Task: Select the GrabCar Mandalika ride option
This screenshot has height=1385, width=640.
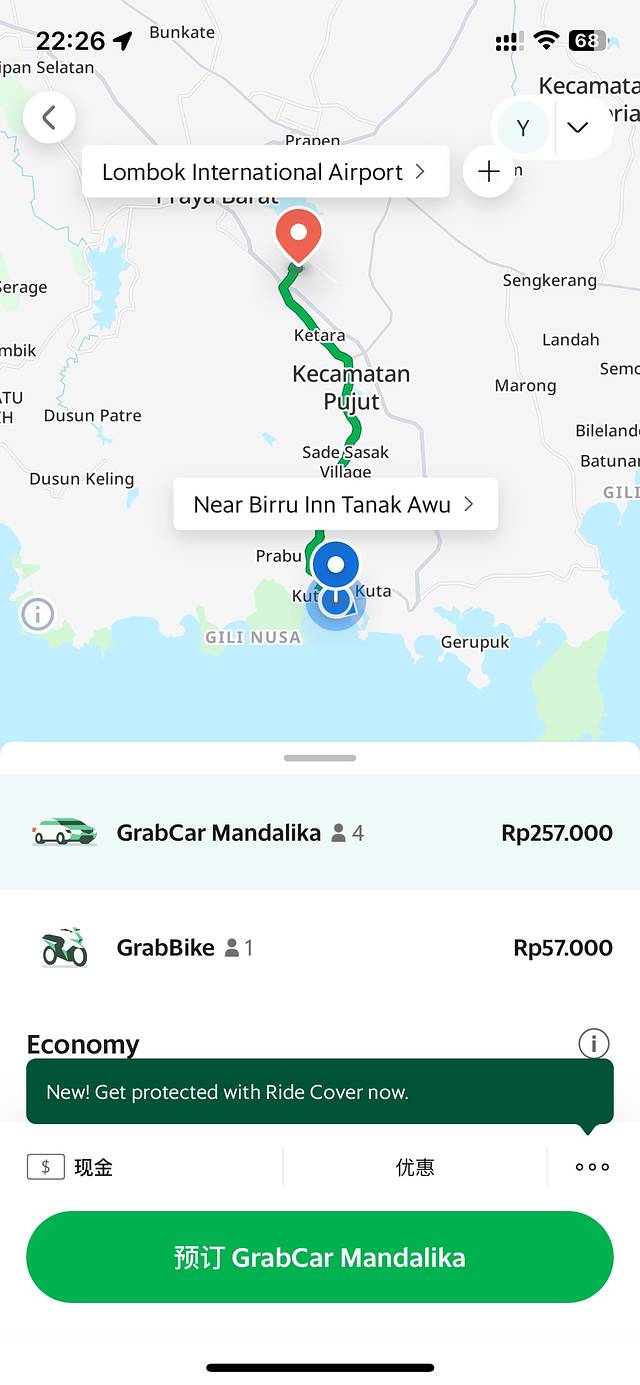Action: point(320,833)
